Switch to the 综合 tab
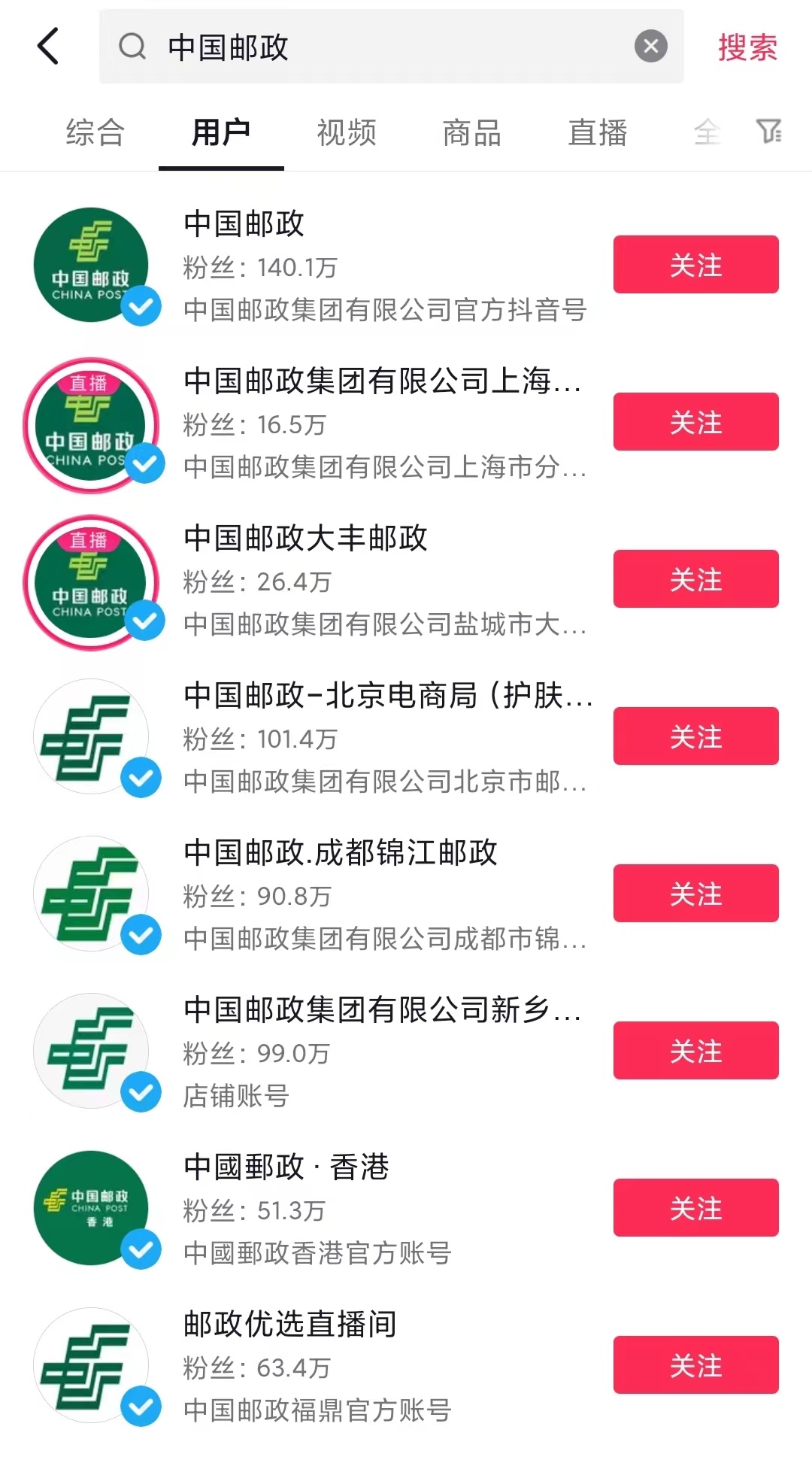Viewport: 812px width, 1460px height. [95, 132]
